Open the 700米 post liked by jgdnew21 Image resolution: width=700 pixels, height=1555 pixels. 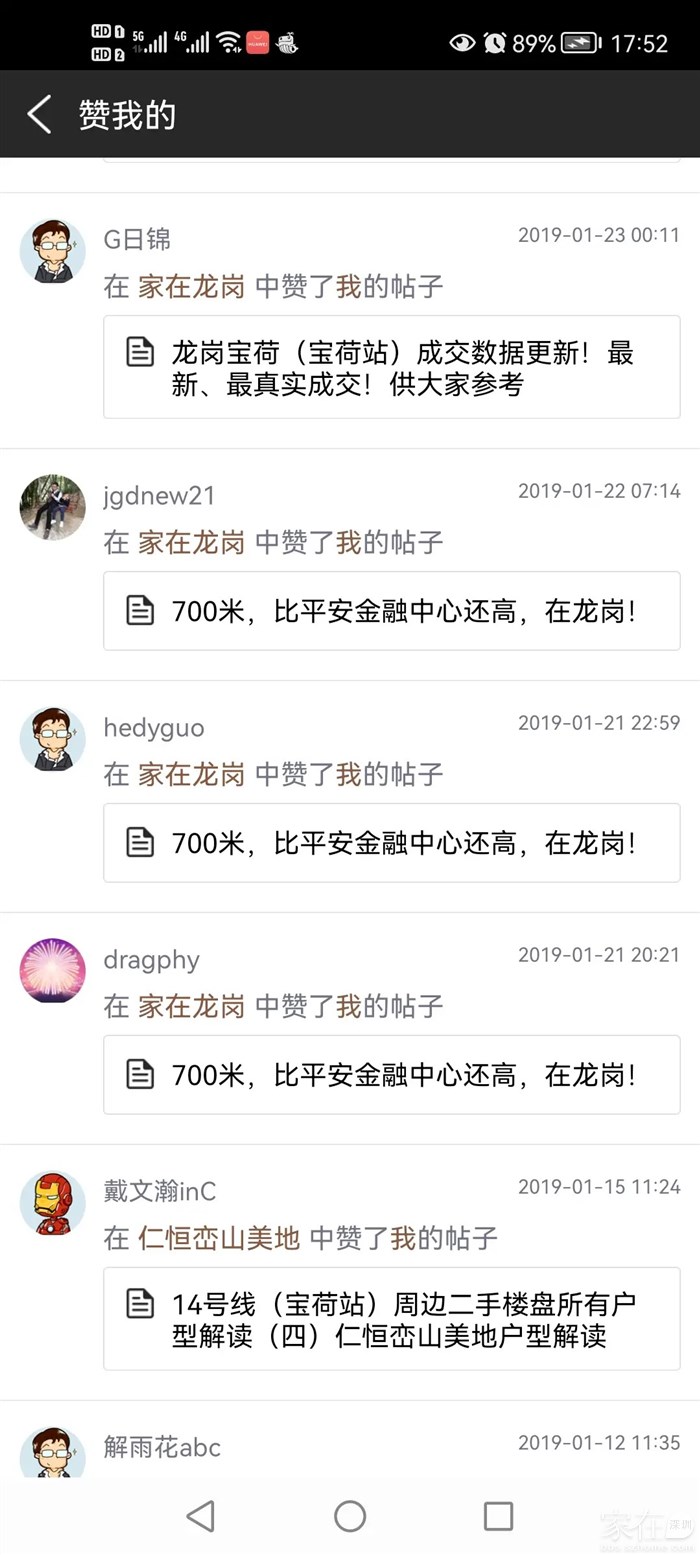point(391,611)
